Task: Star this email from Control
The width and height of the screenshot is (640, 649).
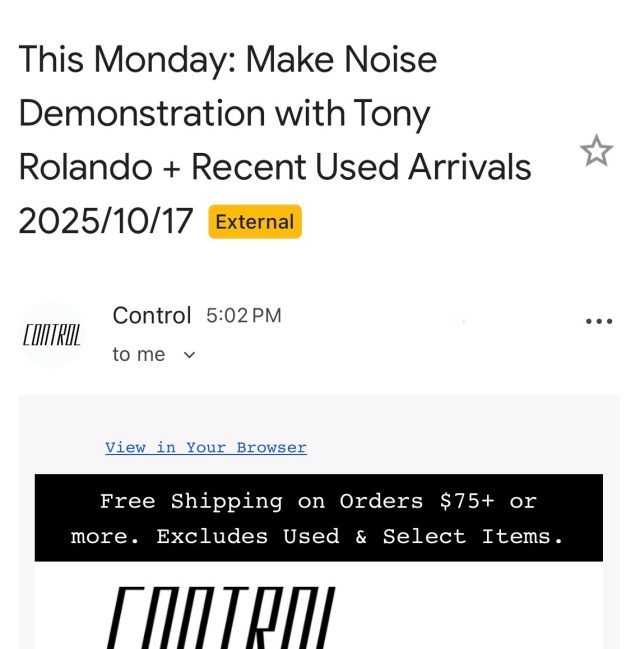Action: (596, 152)
